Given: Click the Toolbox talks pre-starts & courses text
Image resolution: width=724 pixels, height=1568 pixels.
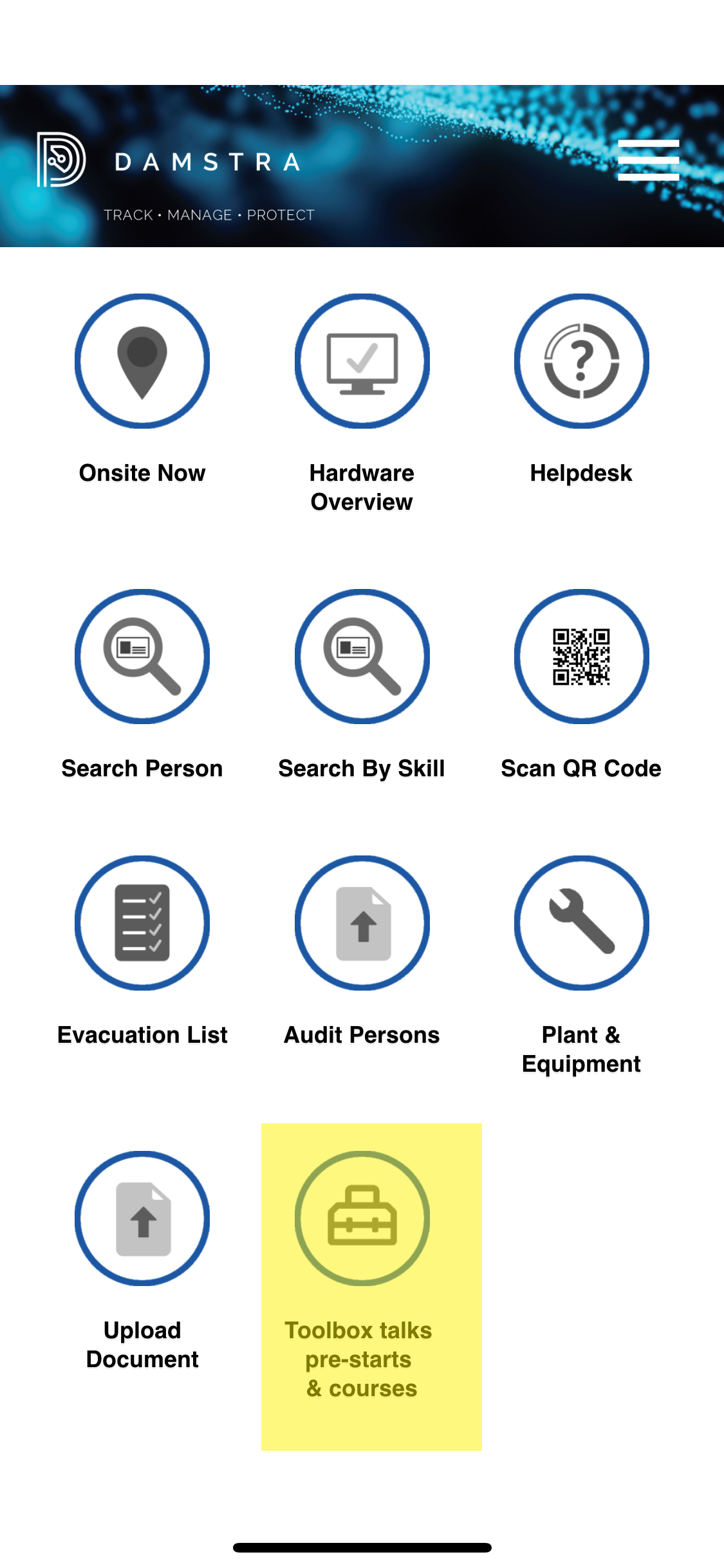Looking at the screenshot, I should [360, 1360].
